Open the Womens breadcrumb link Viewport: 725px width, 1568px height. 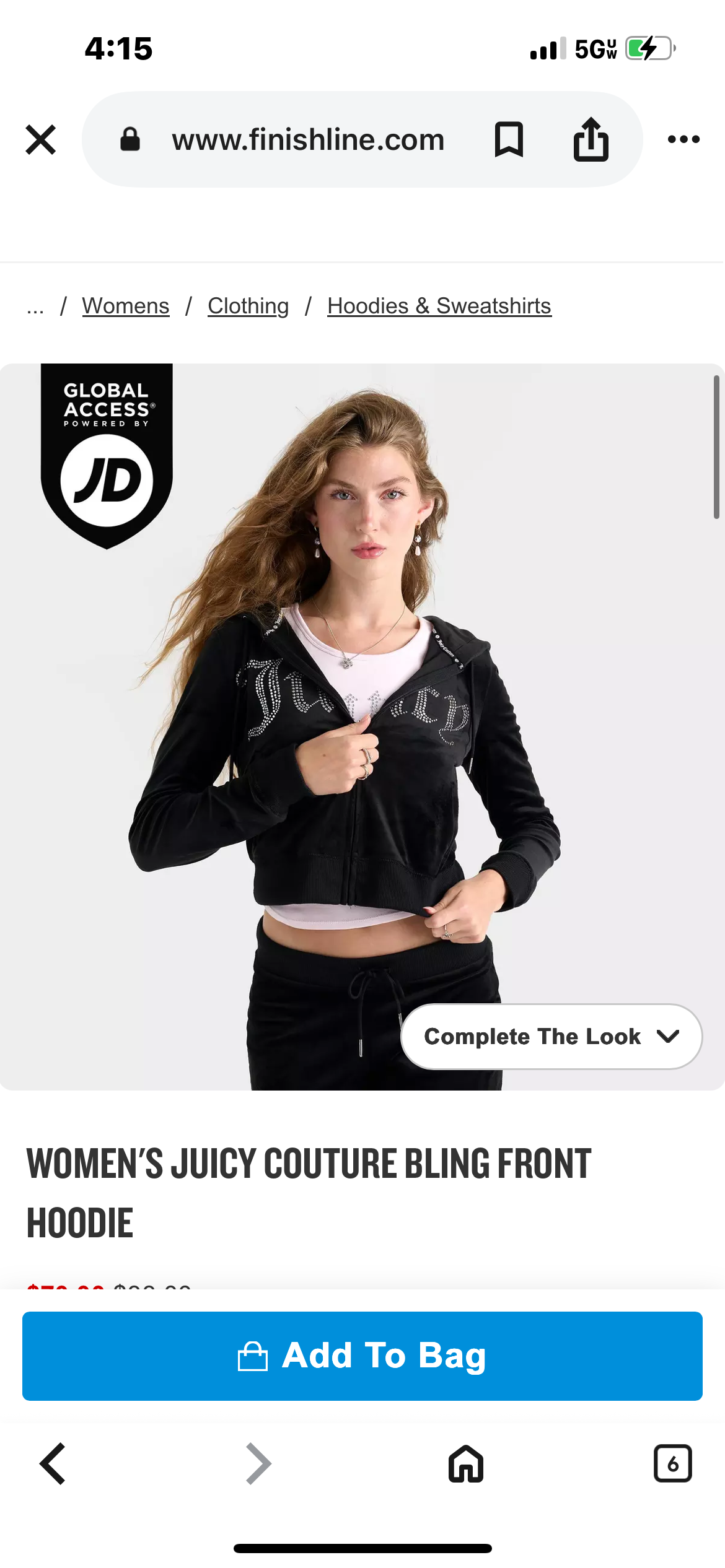tap(126, 306)
